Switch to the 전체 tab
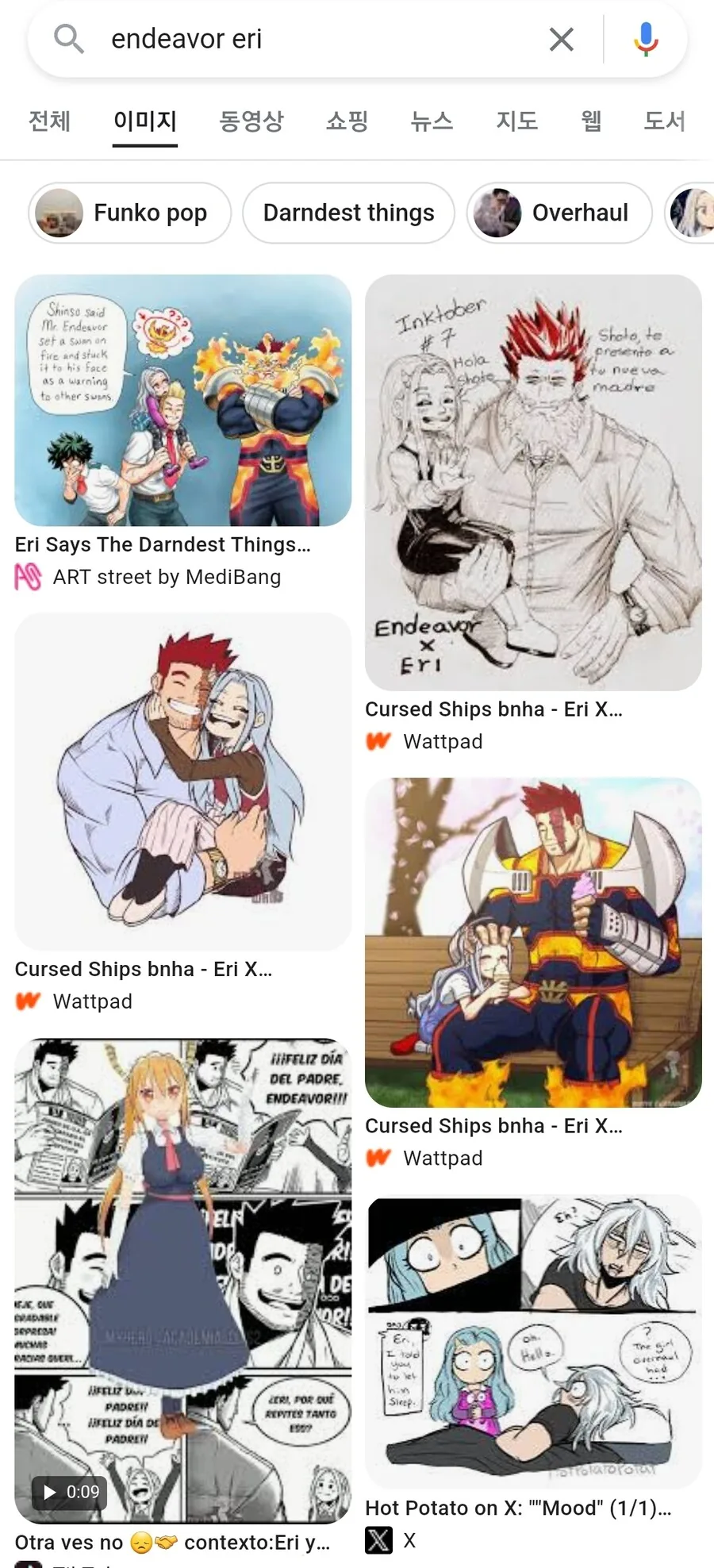The width and height of the screenshot is (714, 1568). [x=49, y=121]
